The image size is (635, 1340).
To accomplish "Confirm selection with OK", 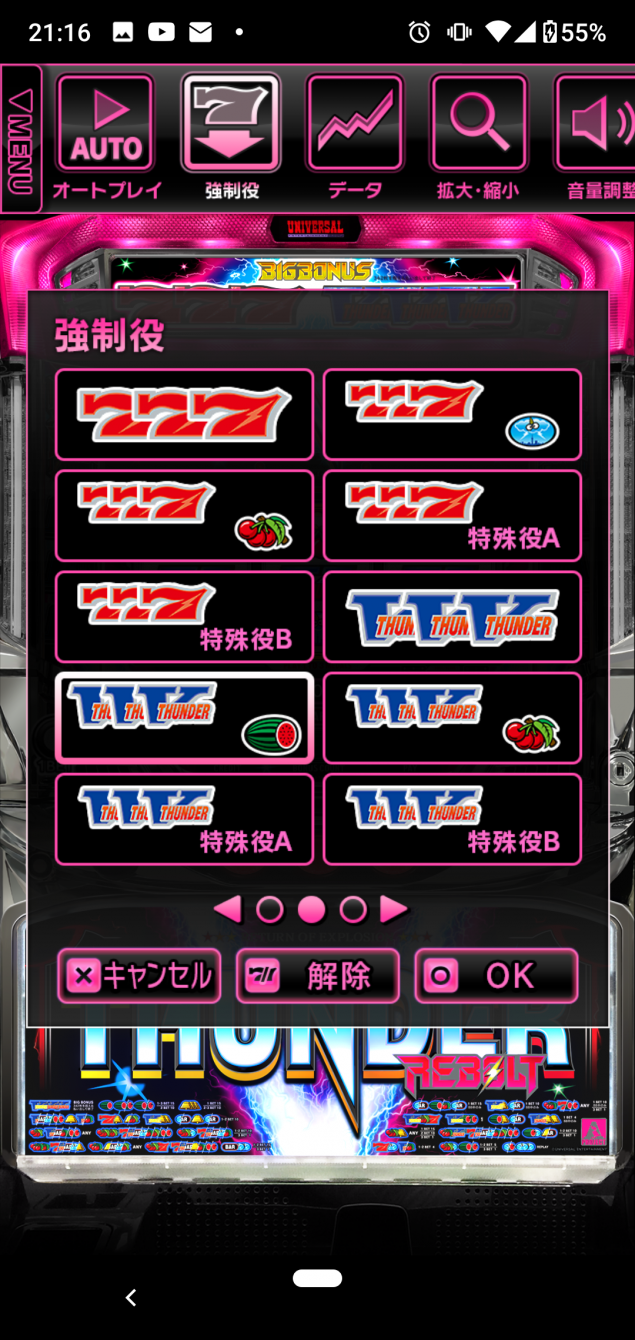I will pyautogui.click(x=496, y=976).
